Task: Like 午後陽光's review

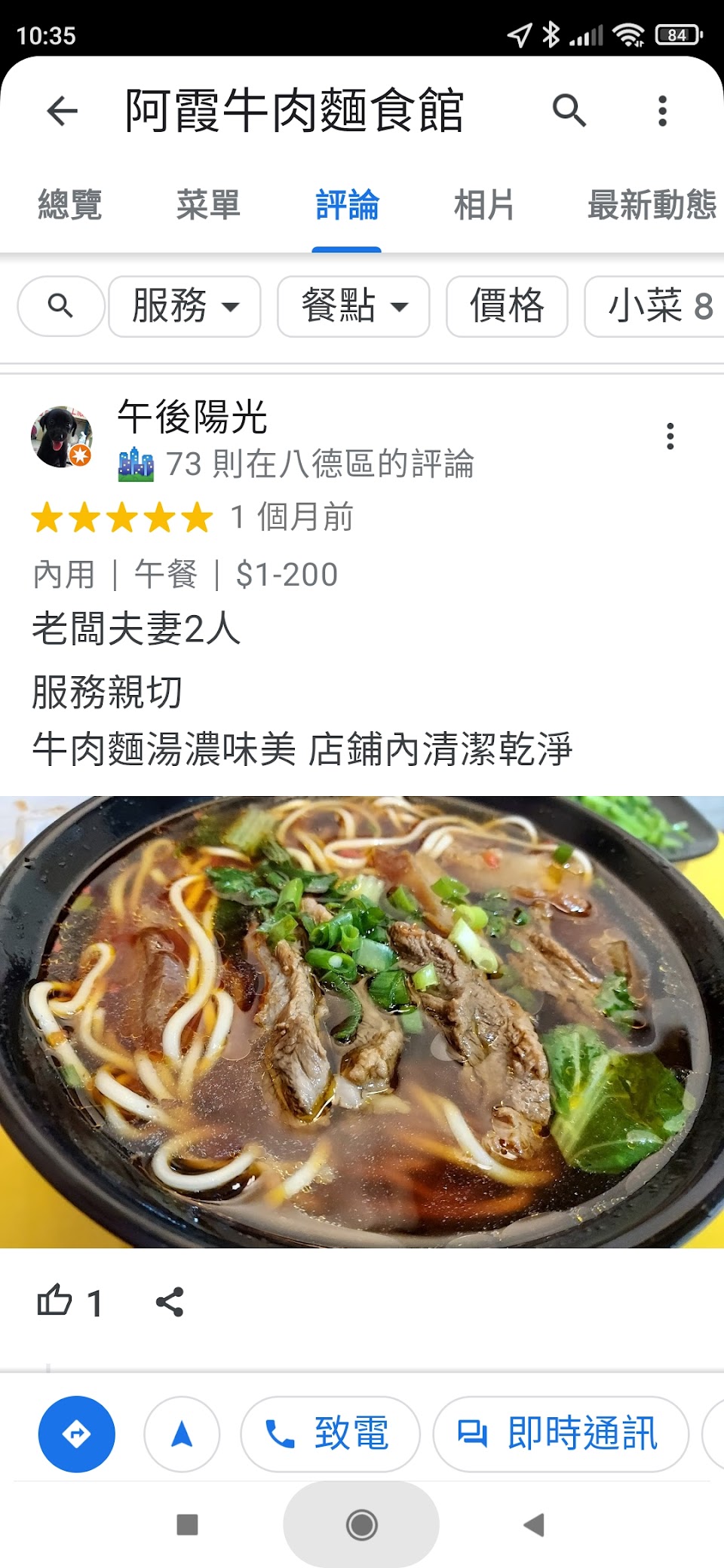Action: point(55,1301)
